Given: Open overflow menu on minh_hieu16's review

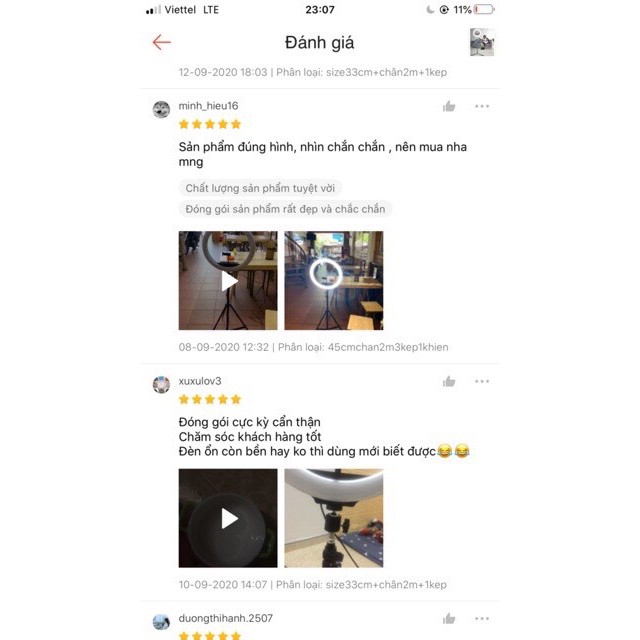Looking at the screenshot, I should (x=482, y=106).
